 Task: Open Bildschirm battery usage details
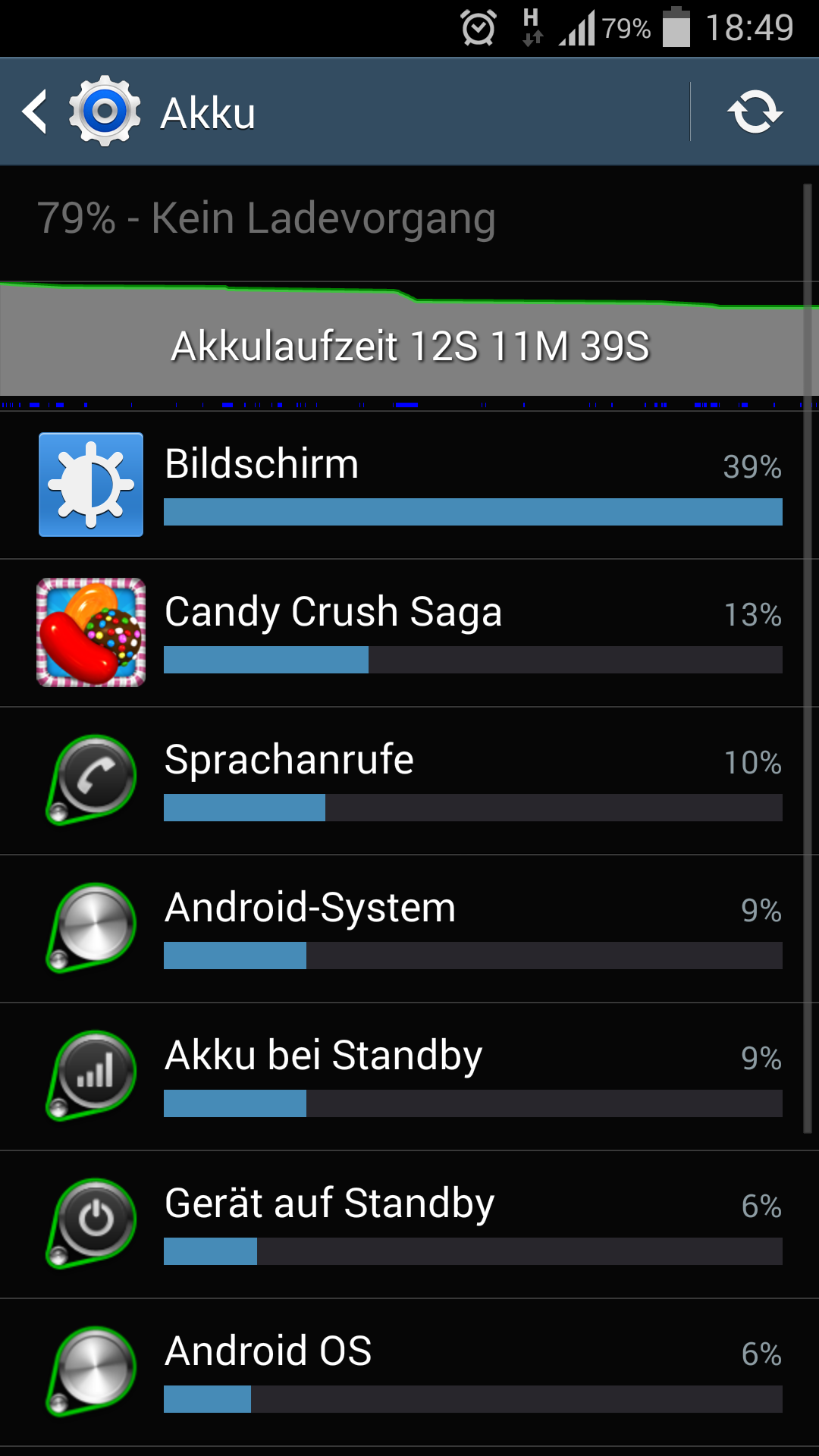click(x=409, y=485)
